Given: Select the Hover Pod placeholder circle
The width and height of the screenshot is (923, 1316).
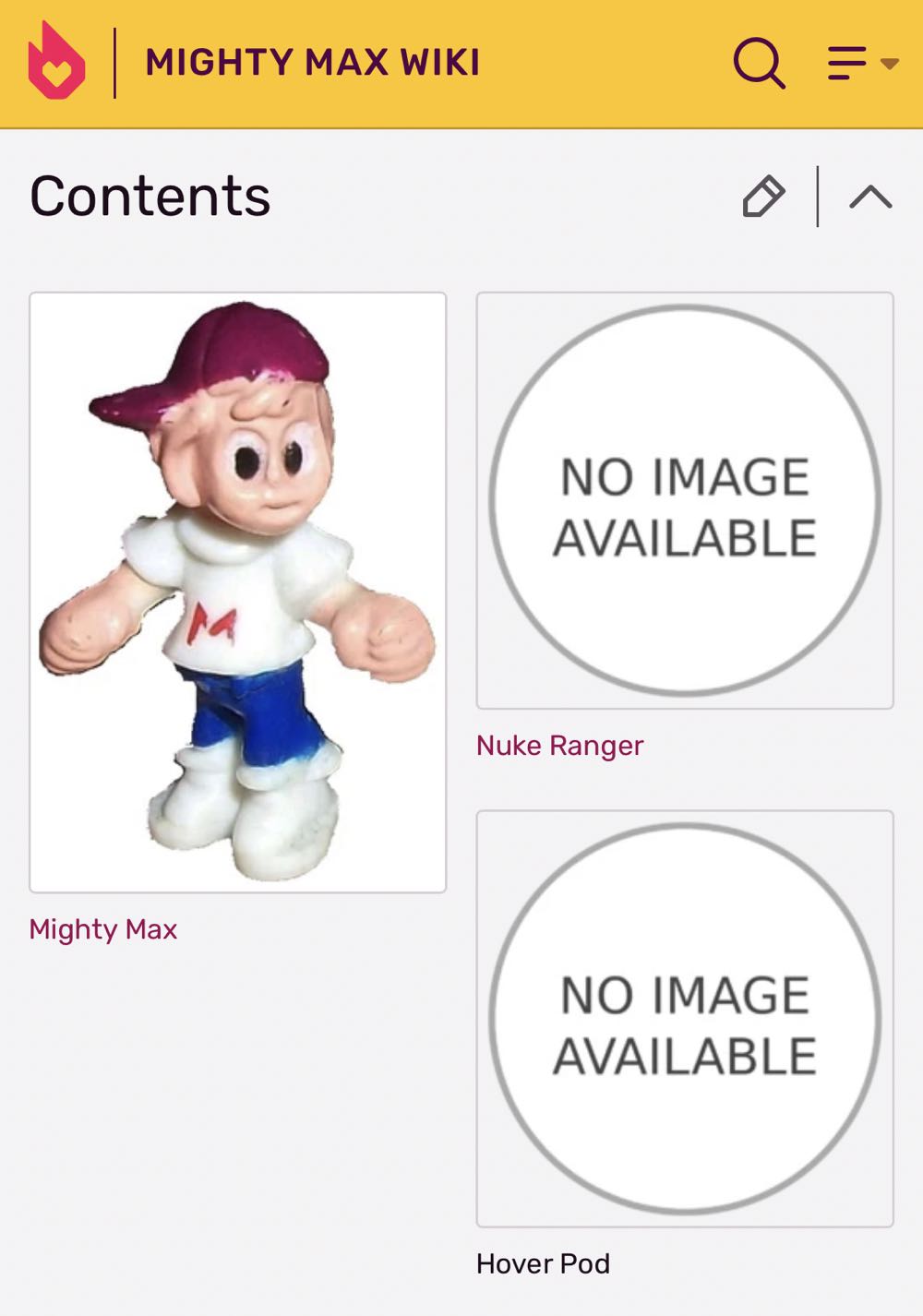Looking at the screenshot, I should click(684, 1018).
